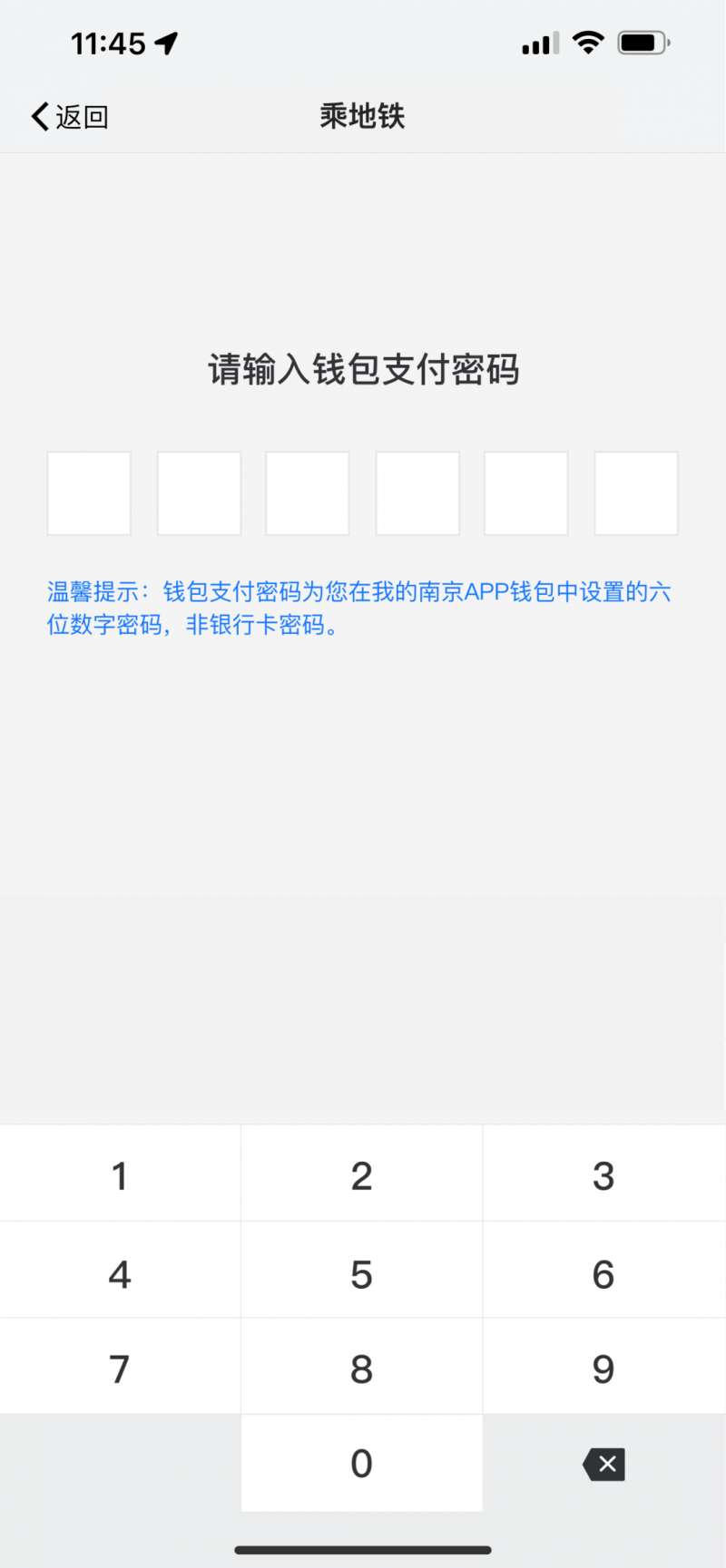Delete the last digit with backspace
Viewport: 726px width, 1568px height.
[x=603, y=1464]
